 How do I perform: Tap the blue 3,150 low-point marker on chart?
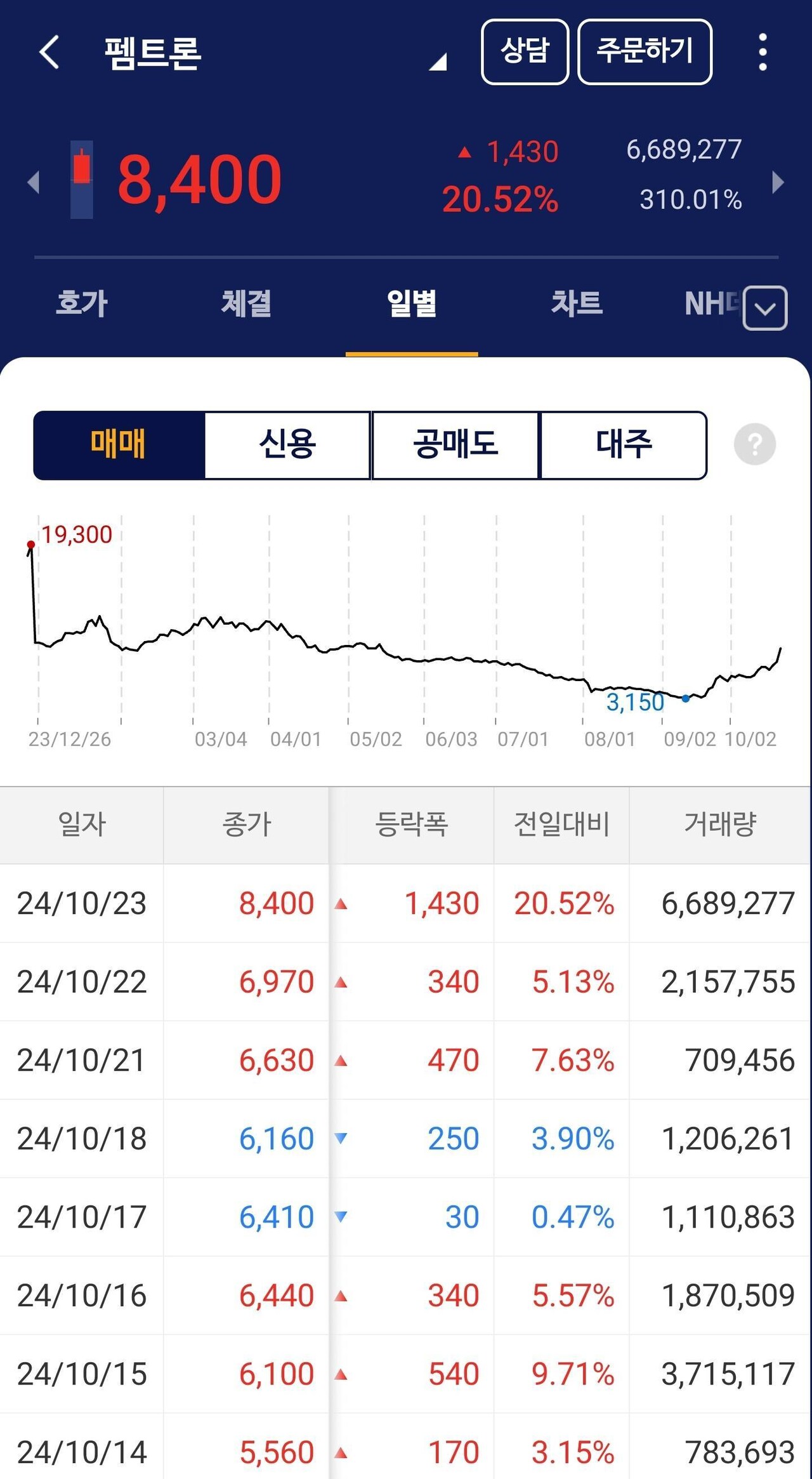[684, 699]
